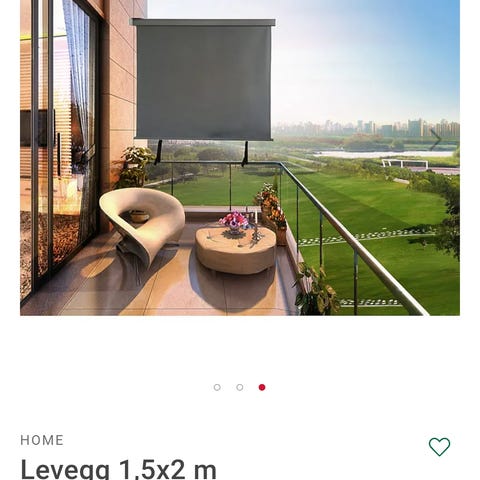Tap the next-image arrow on the photo
The height and width of the screenshot is (480, 480).
point(436,140)
